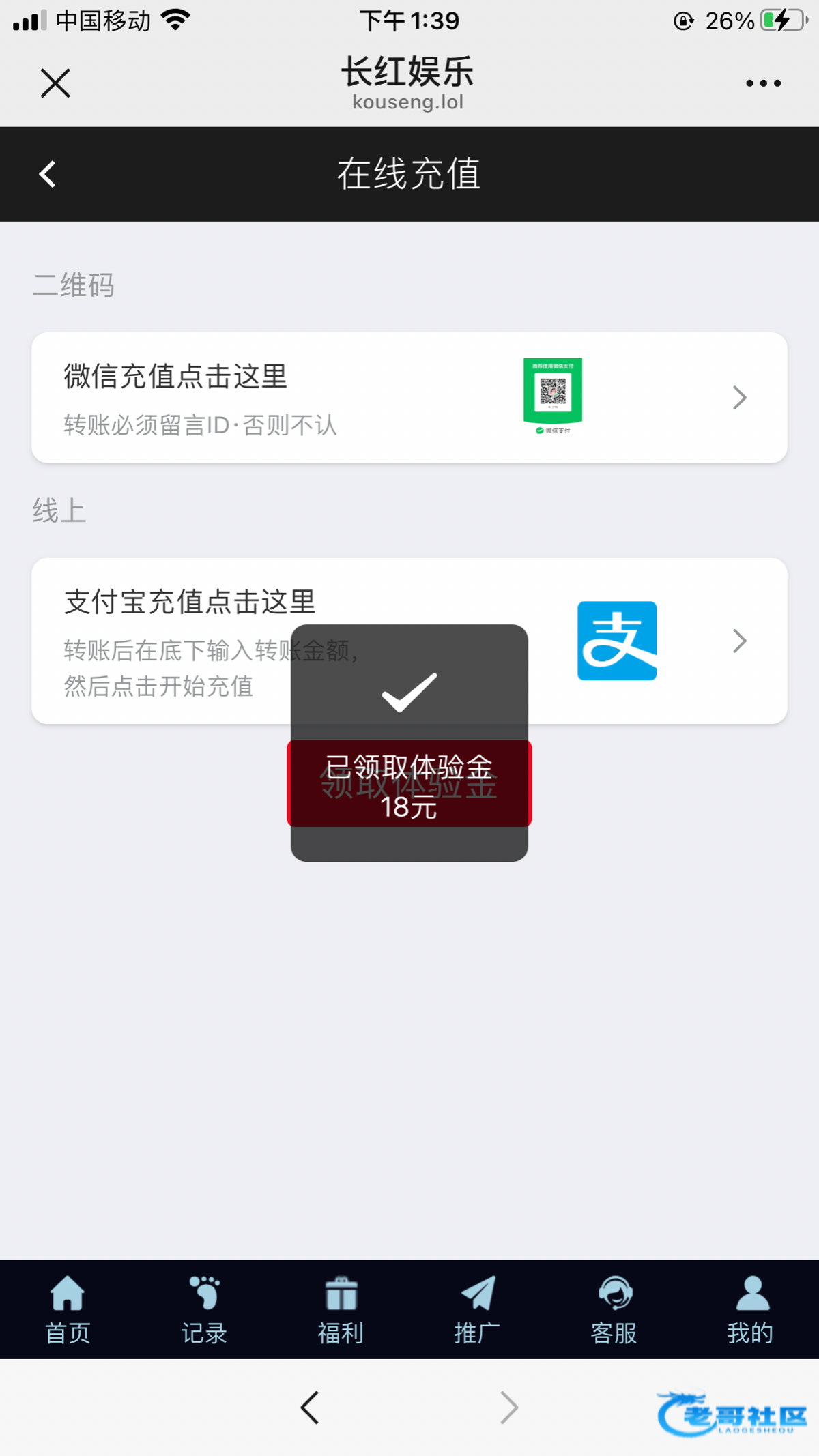Open the three-dot overflow menu
This screenshot has height=1456, width=819.
tap(763, 83)
